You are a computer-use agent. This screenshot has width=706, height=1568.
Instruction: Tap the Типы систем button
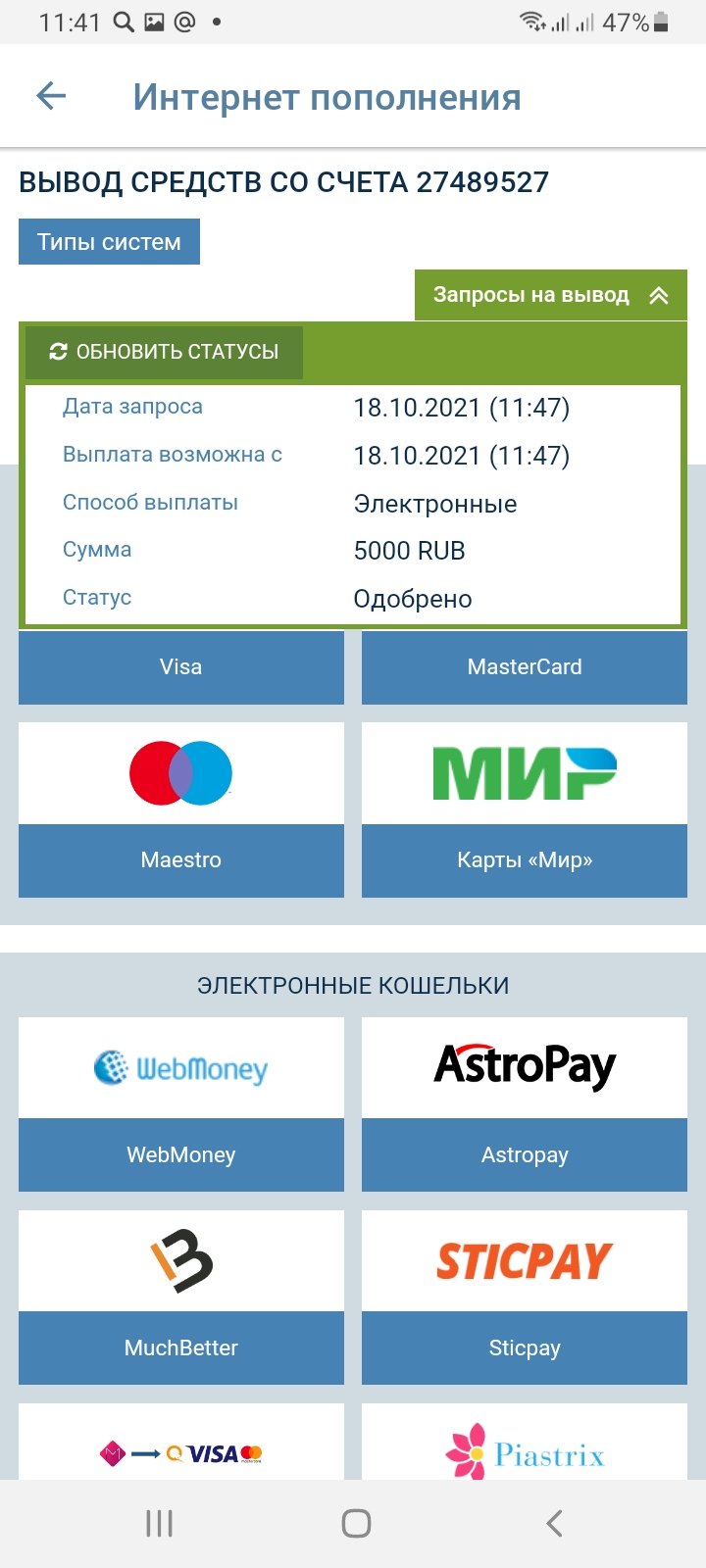click(109, 242)
